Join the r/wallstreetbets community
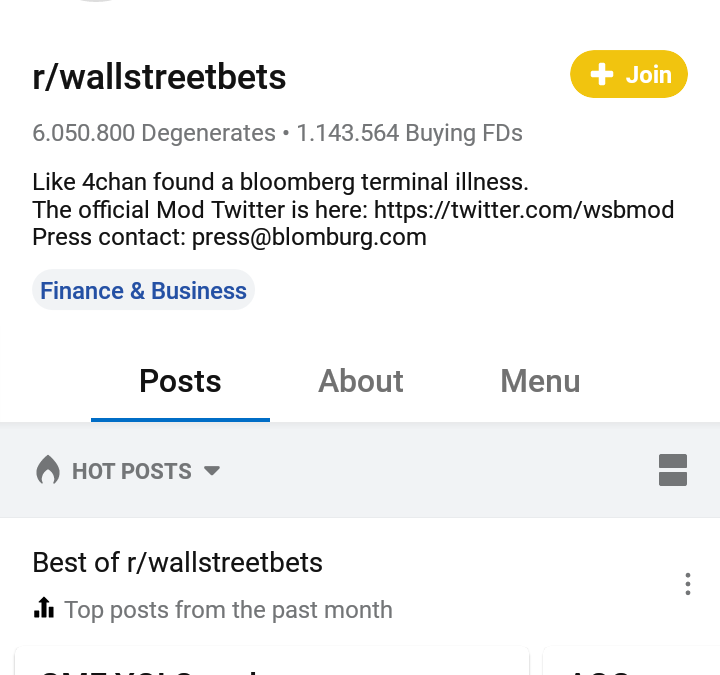 (x=628, y=74)
